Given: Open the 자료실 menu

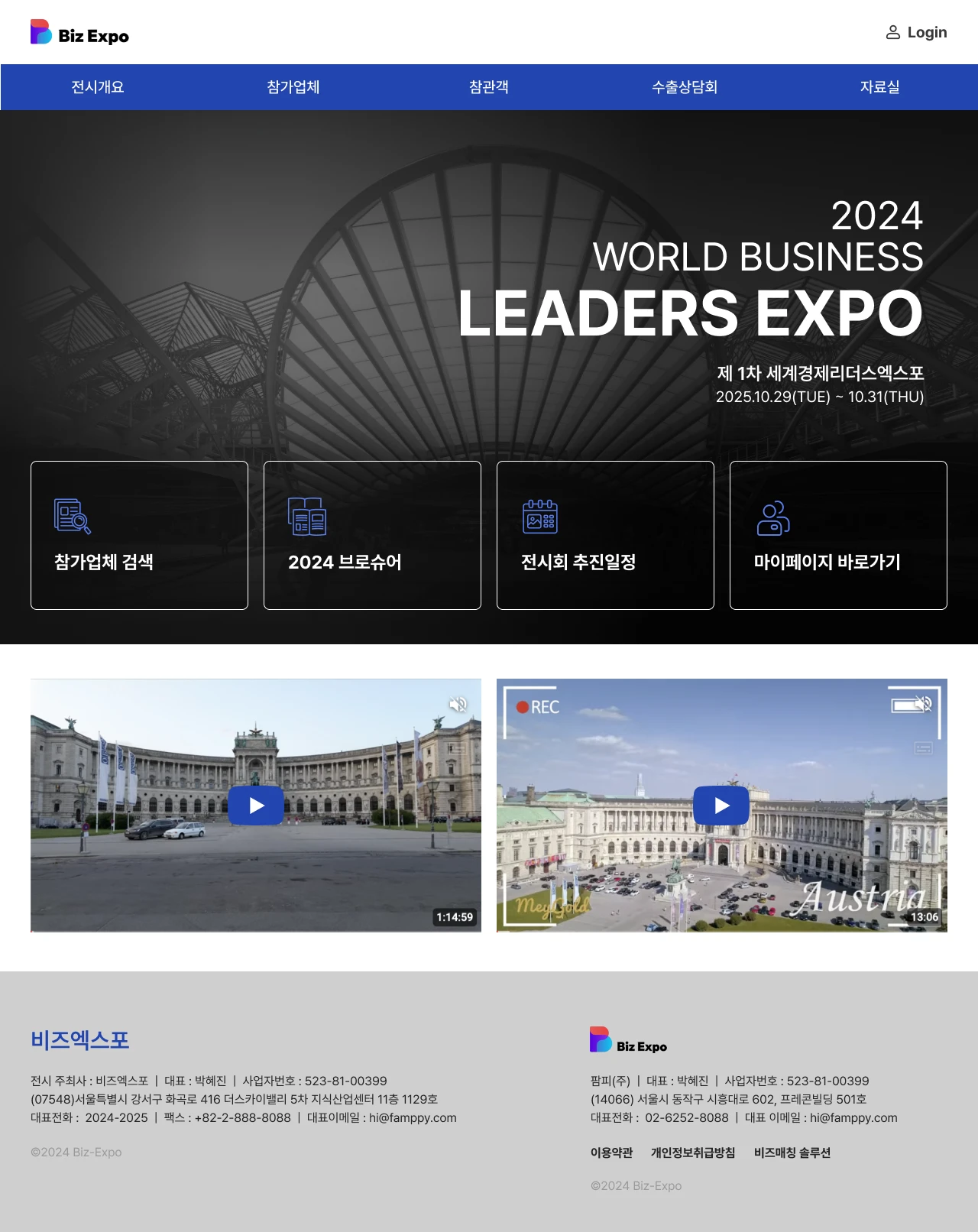Looking at the screenshot, I should click(879, 87).
